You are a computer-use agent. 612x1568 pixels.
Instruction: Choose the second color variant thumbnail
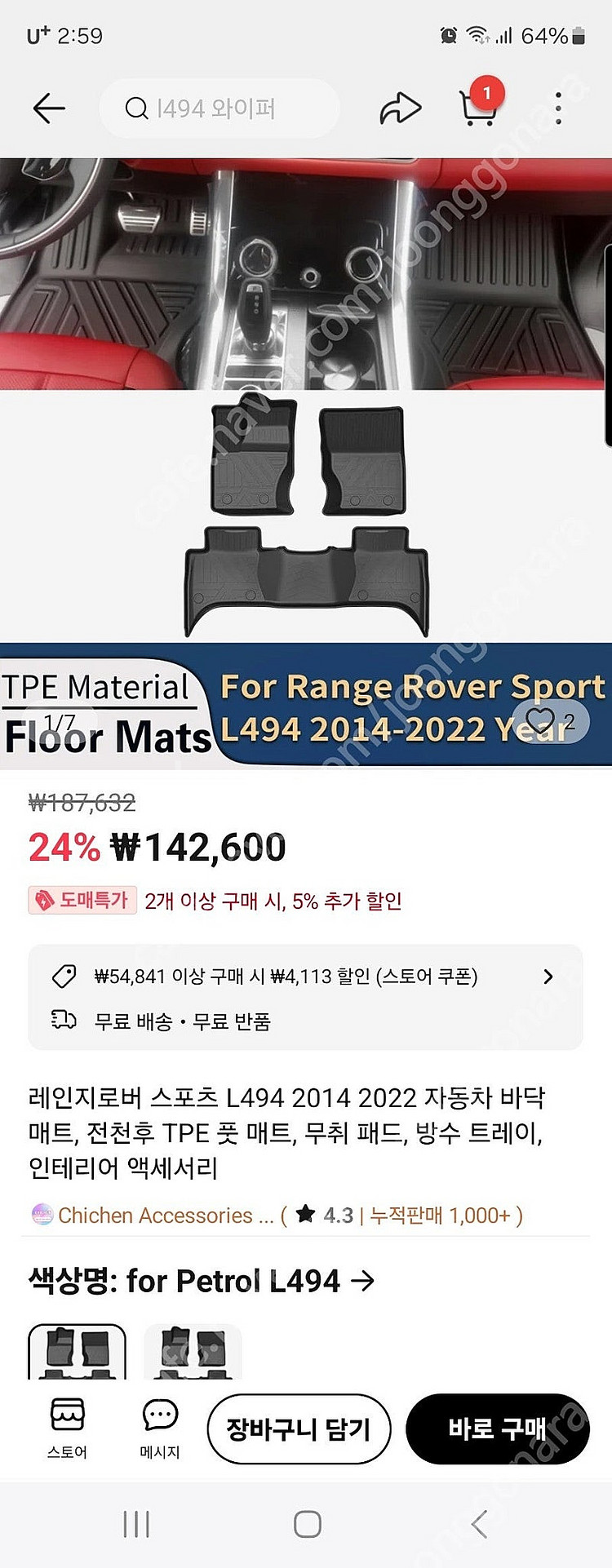click(x=193, y=1352)
